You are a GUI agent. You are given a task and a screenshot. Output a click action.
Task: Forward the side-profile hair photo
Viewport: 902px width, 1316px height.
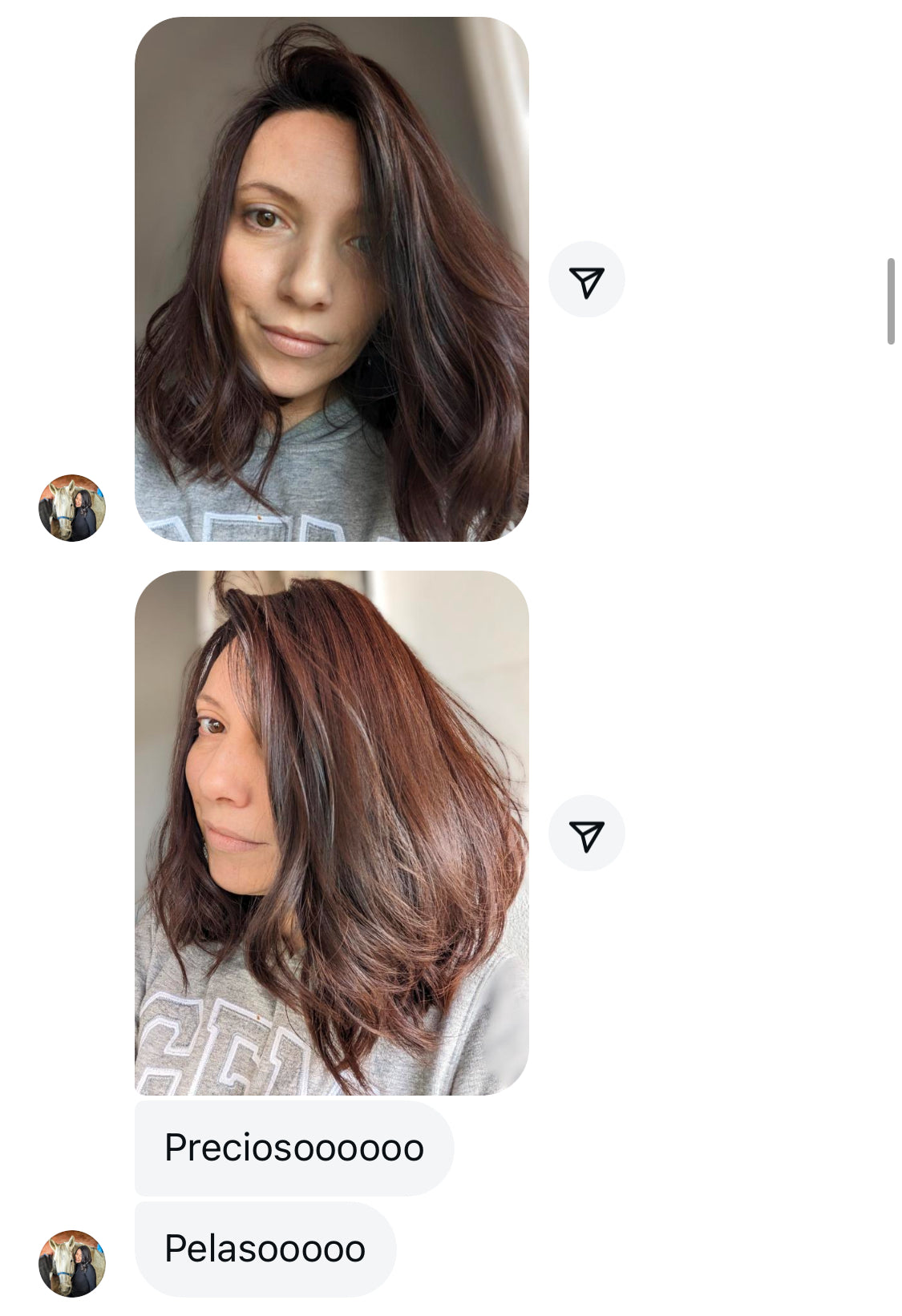pos(586,834)
